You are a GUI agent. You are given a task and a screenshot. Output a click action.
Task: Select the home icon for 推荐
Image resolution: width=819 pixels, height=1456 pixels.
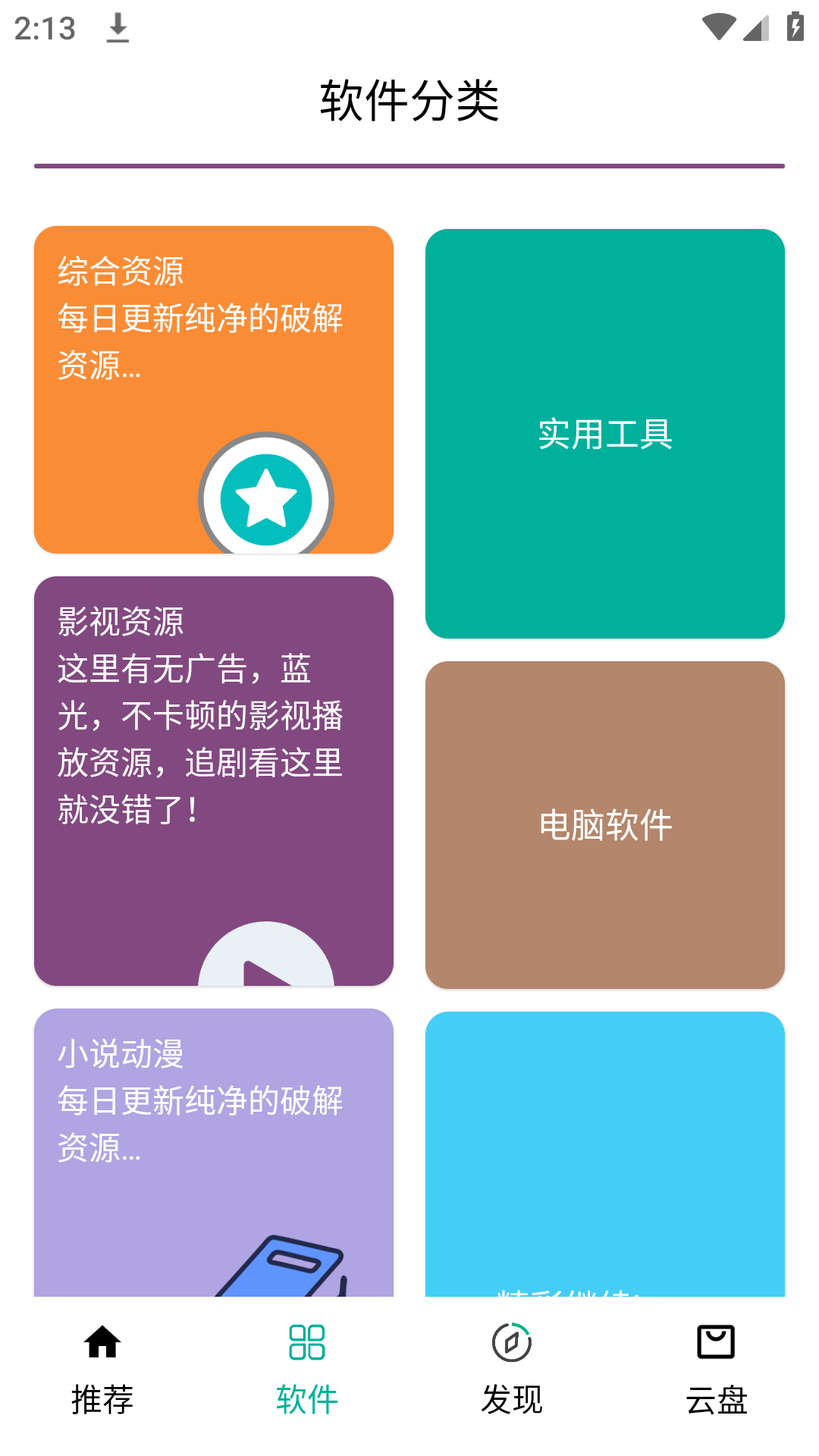pyautogui.click(x=102, y=1342)
